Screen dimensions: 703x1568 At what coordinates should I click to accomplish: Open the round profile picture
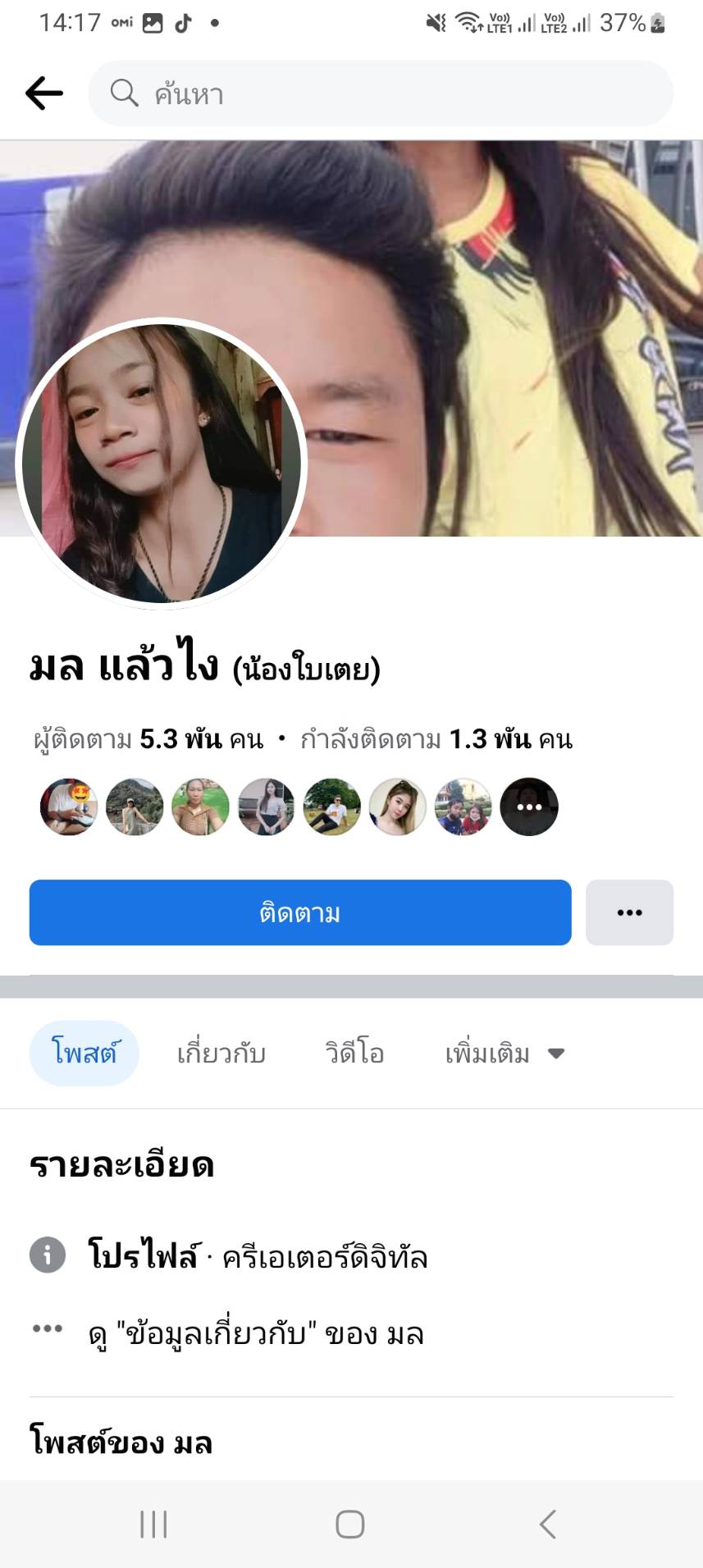tap(162, 464)
